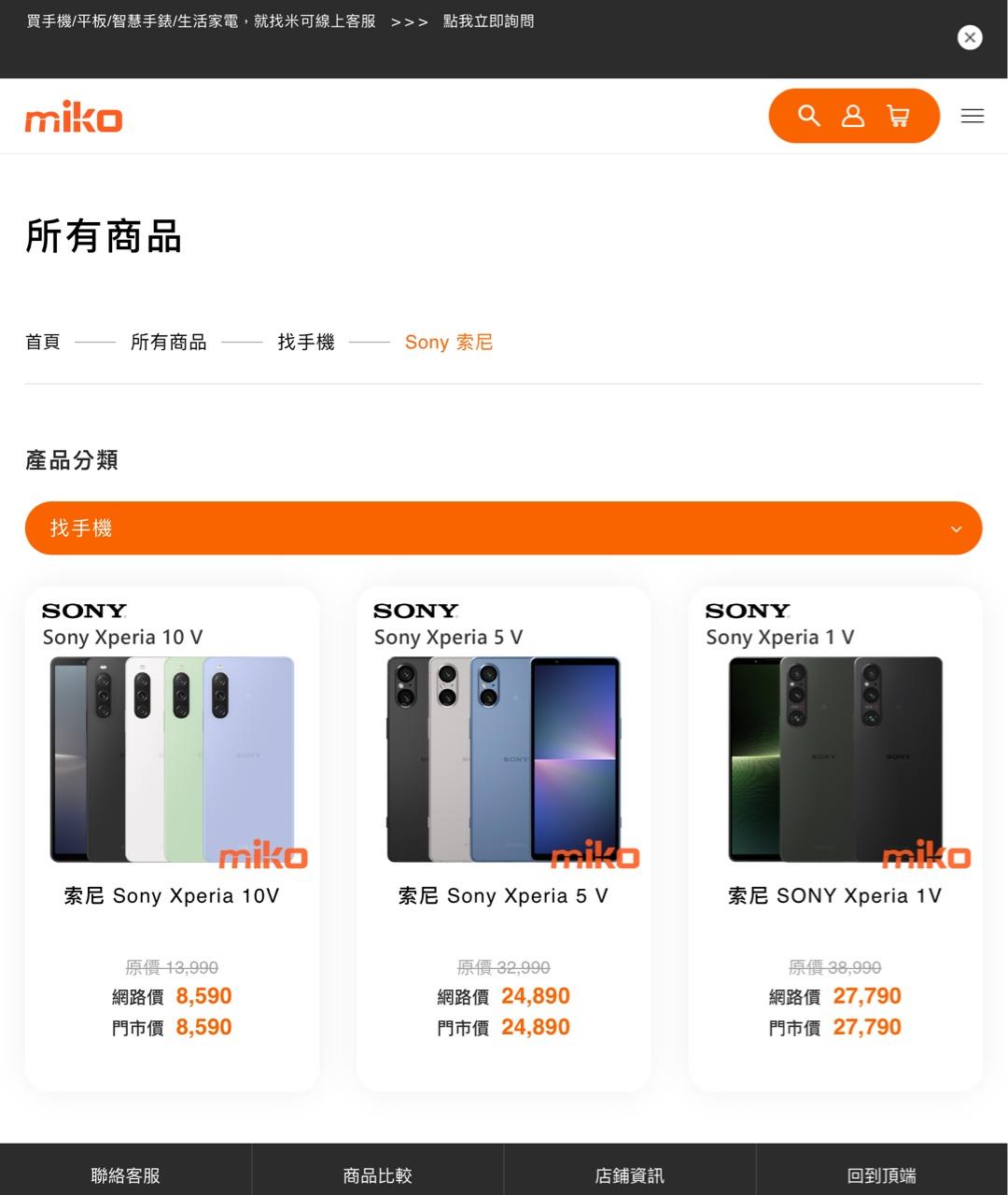Viewport: 1008px width, 1195px height.
Task: Open the search icon
Action: pyautogui.click(x=808, y=116)
